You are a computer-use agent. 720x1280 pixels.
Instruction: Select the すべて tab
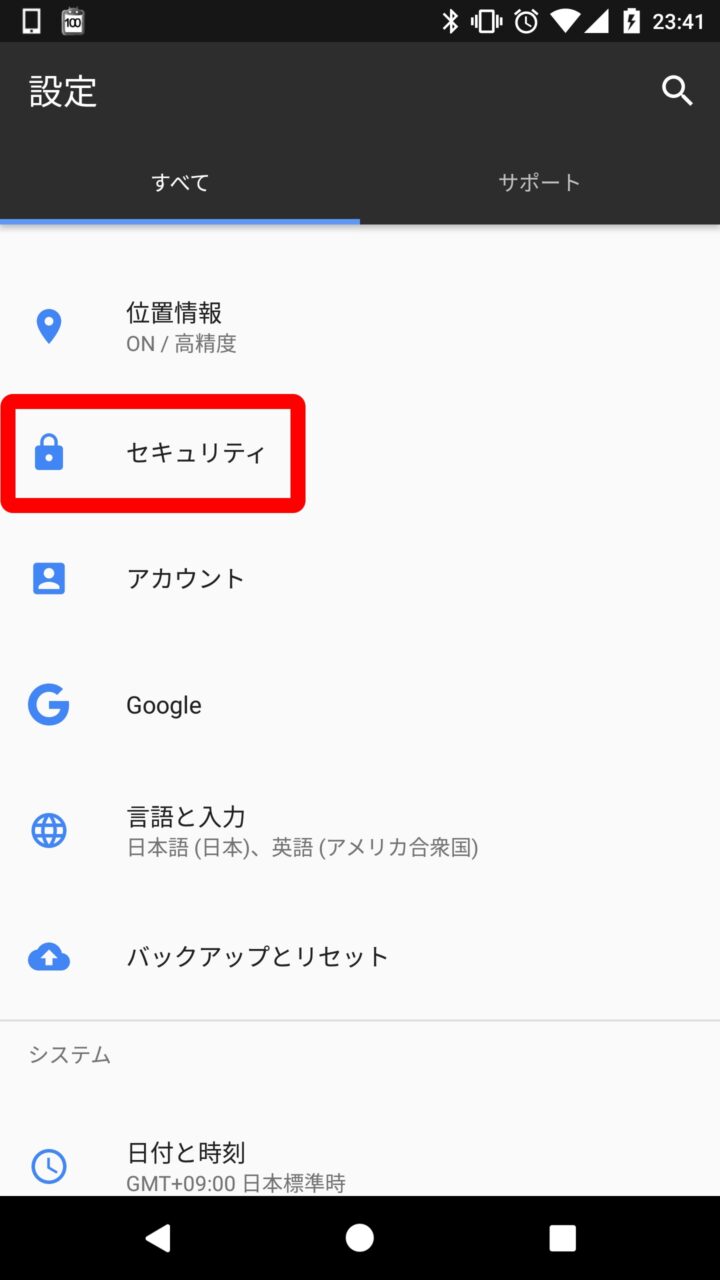180,182
